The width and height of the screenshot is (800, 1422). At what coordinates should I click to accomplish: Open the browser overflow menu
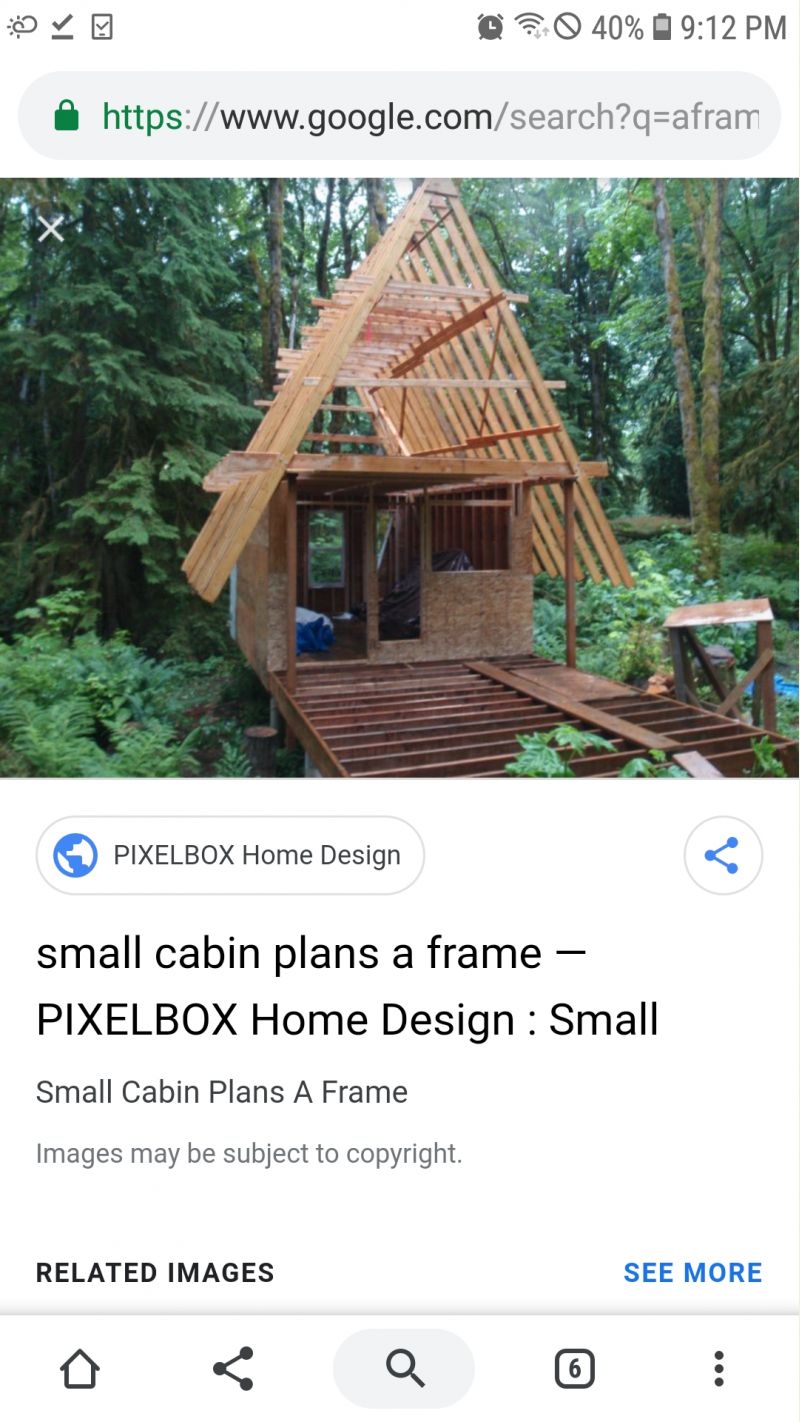(718, 1368)
